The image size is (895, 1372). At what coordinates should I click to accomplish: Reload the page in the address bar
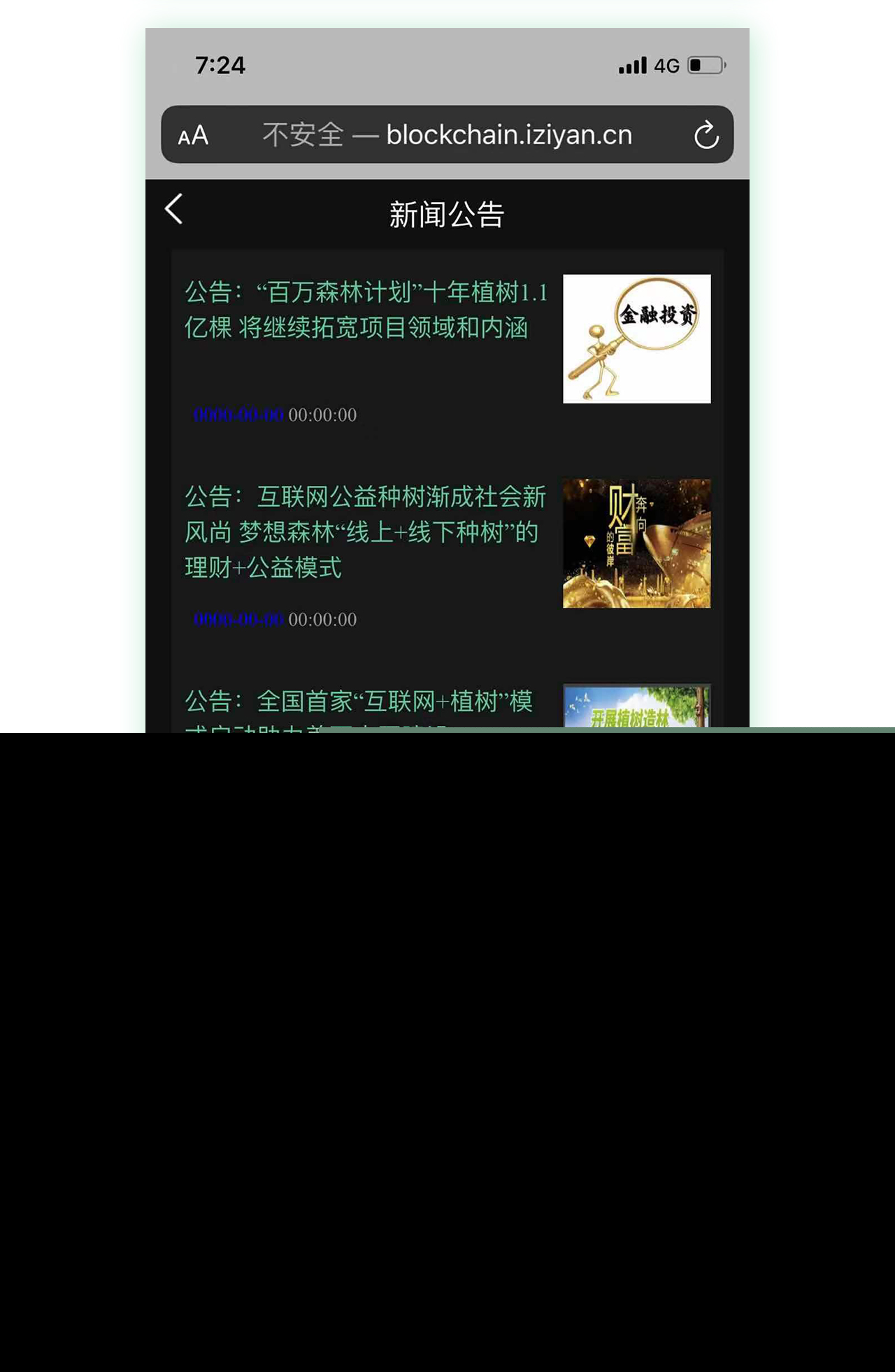[x=706, y=135]
